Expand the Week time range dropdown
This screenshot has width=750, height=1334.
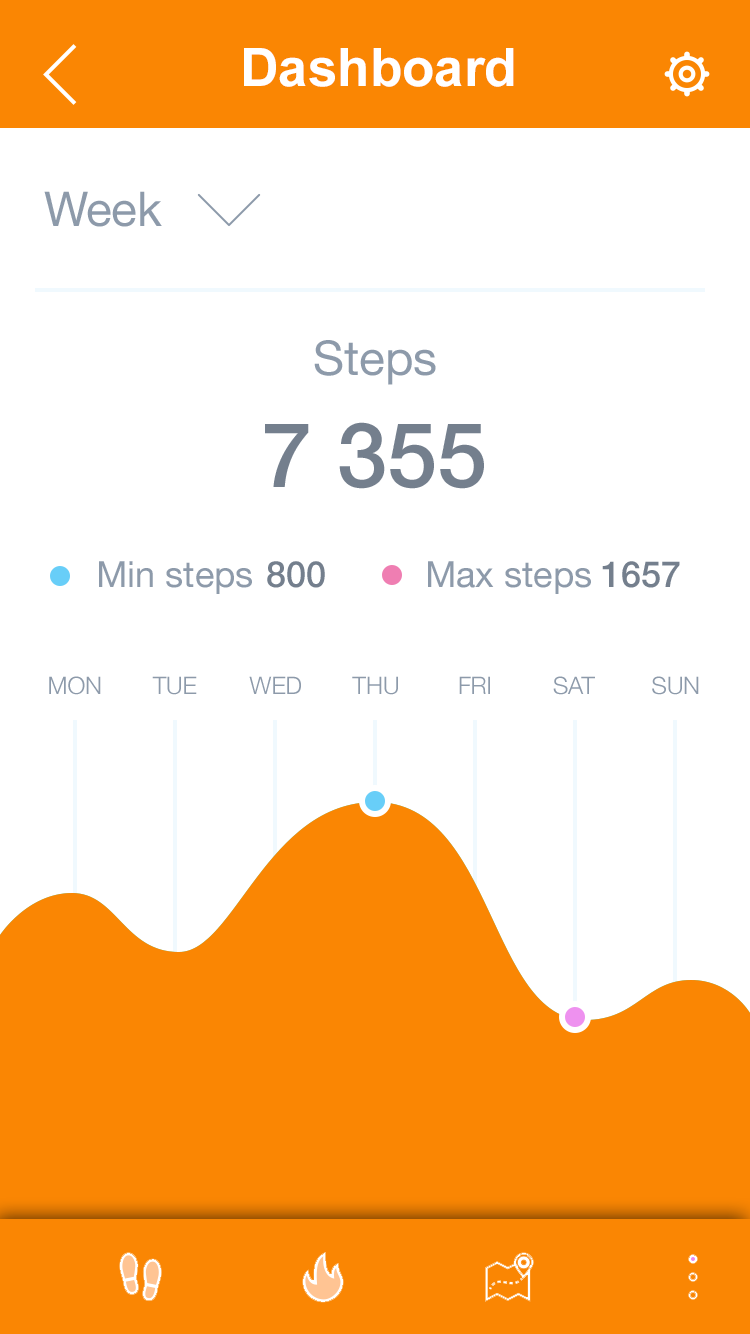102,209
